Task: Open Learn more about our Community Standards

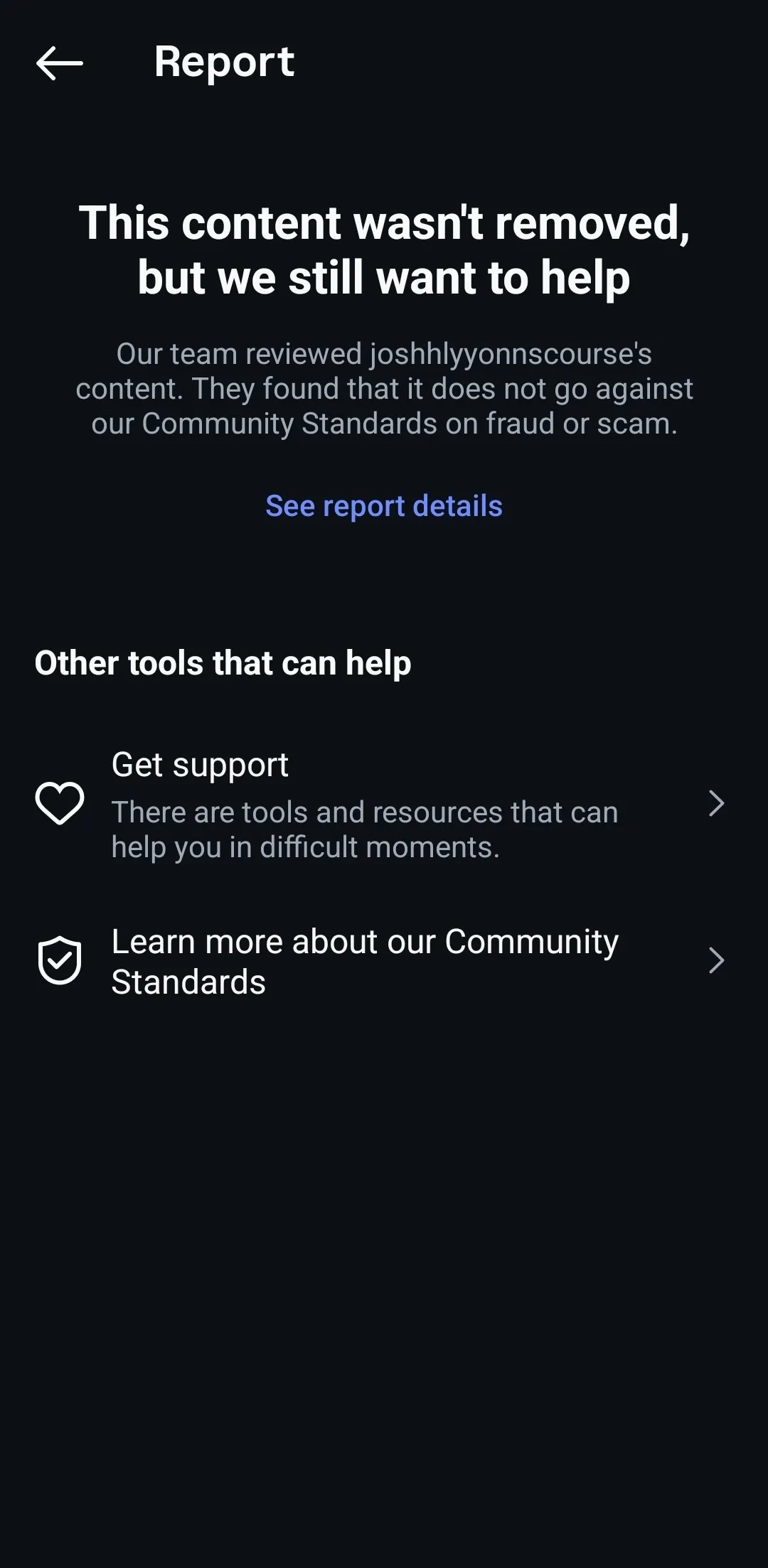Action: pos(384,961)
